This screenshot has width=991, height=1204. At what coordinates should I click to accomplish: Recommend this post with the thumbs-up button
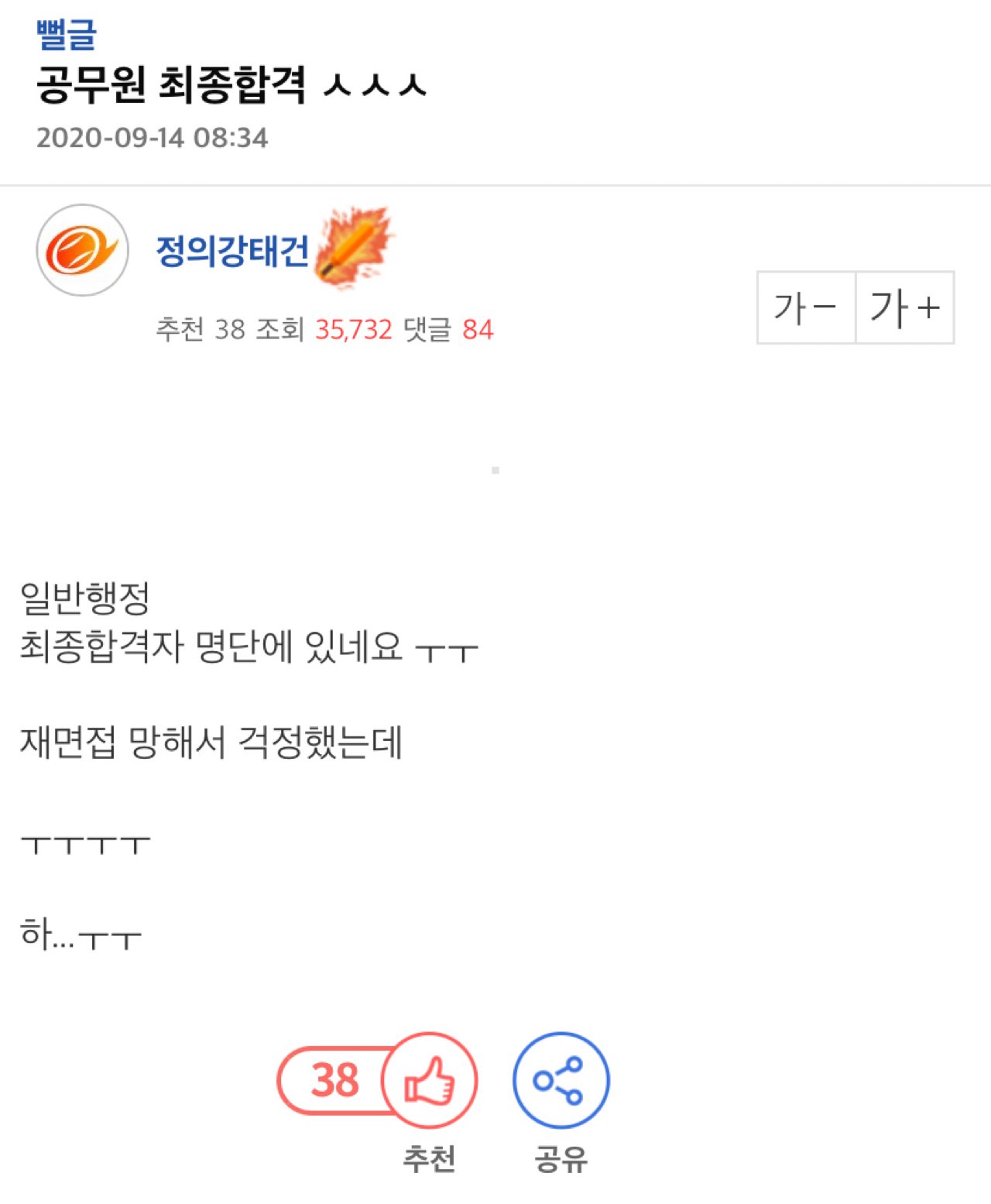pyautogui.click(x=430, y=1079)
